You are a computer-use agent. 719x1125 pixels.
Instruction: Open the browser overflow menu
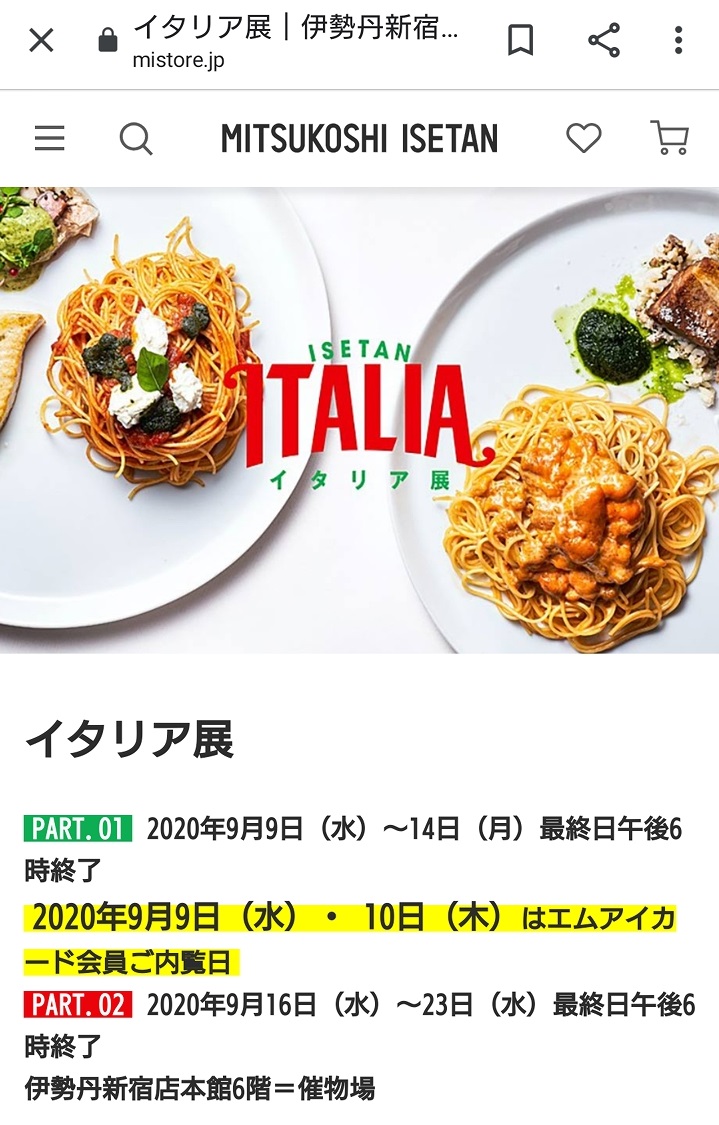(678, 41)
